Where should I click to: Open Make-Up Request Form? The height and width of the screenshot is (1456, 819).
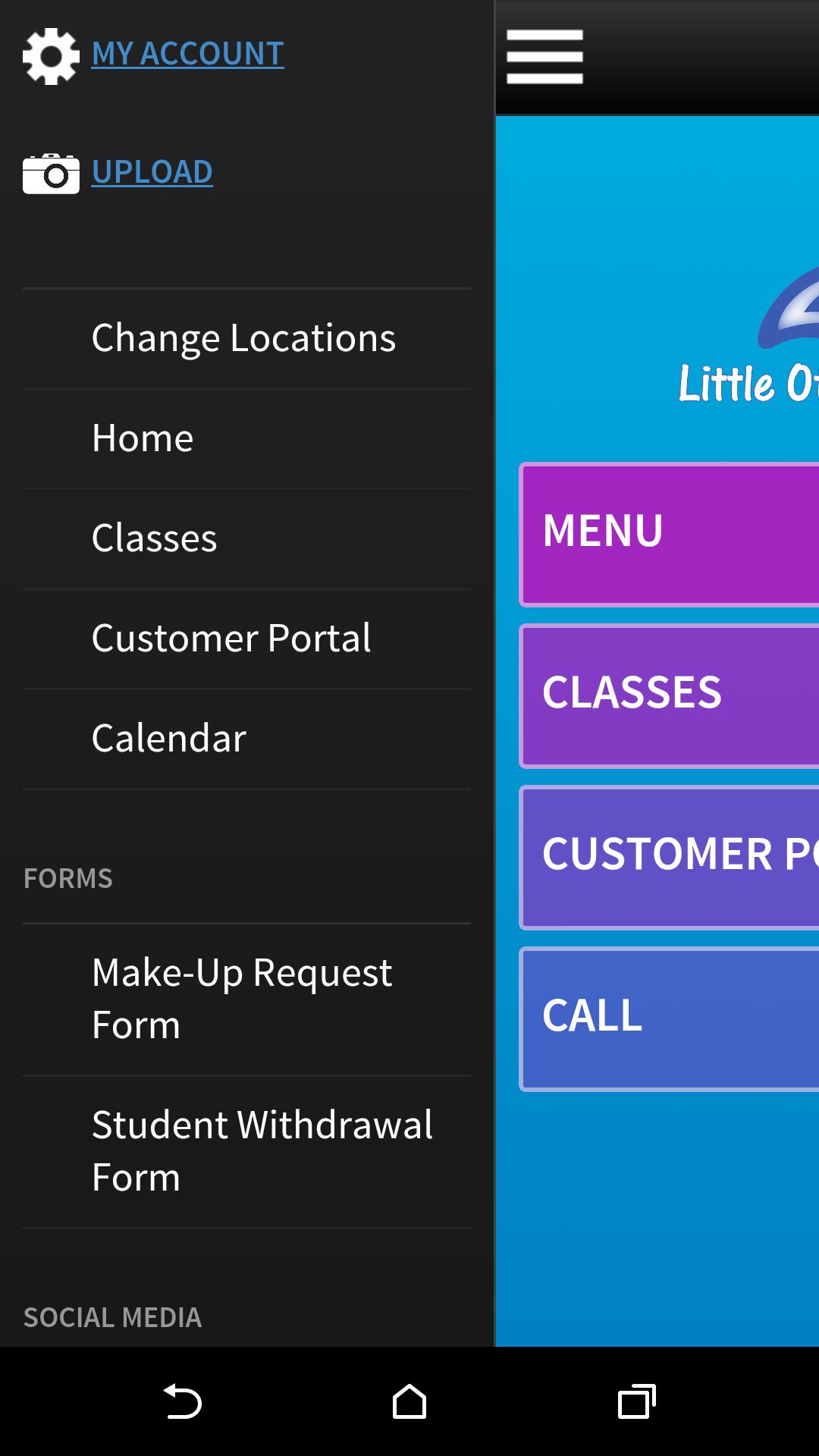click(242, 999)
